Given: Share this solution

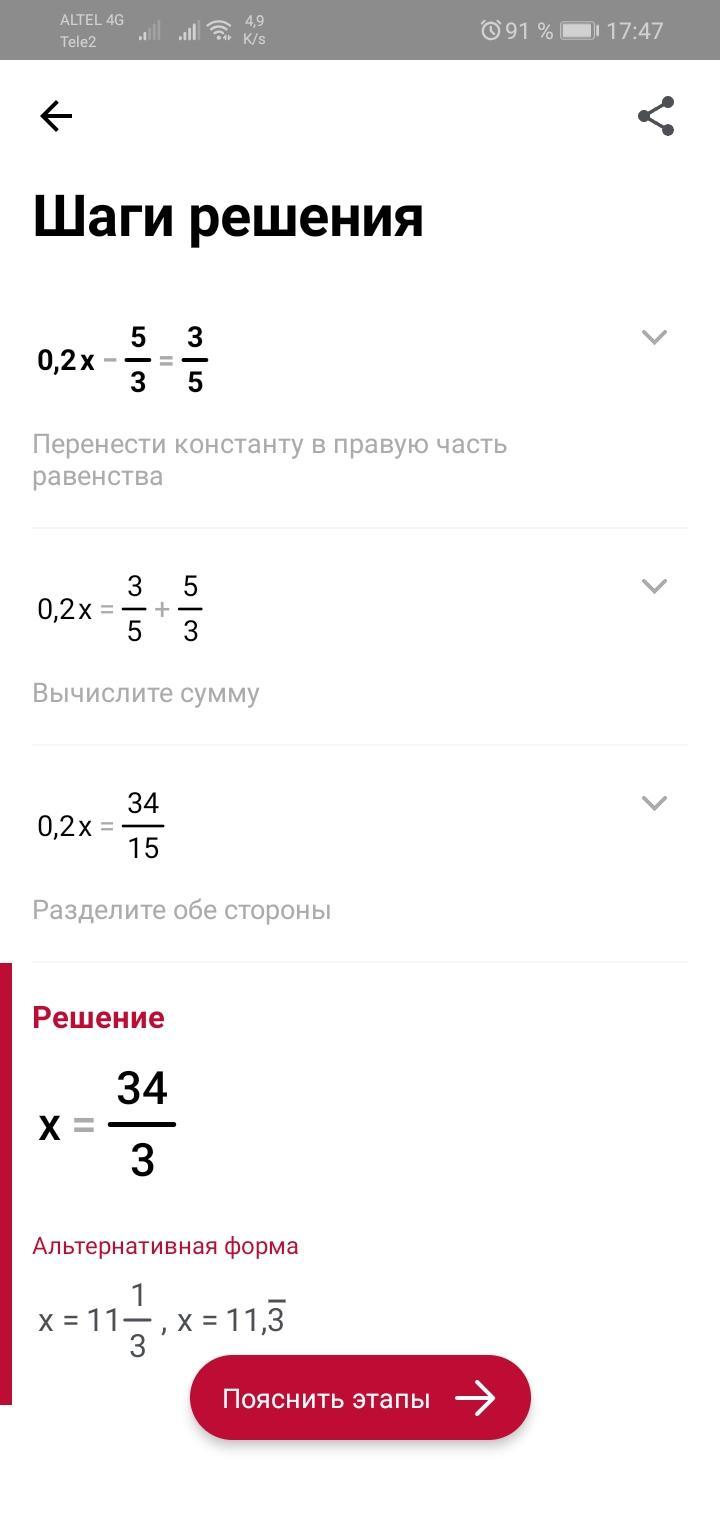Looking at the screenshot, I should pyautogui.click(x=656, y=117).
